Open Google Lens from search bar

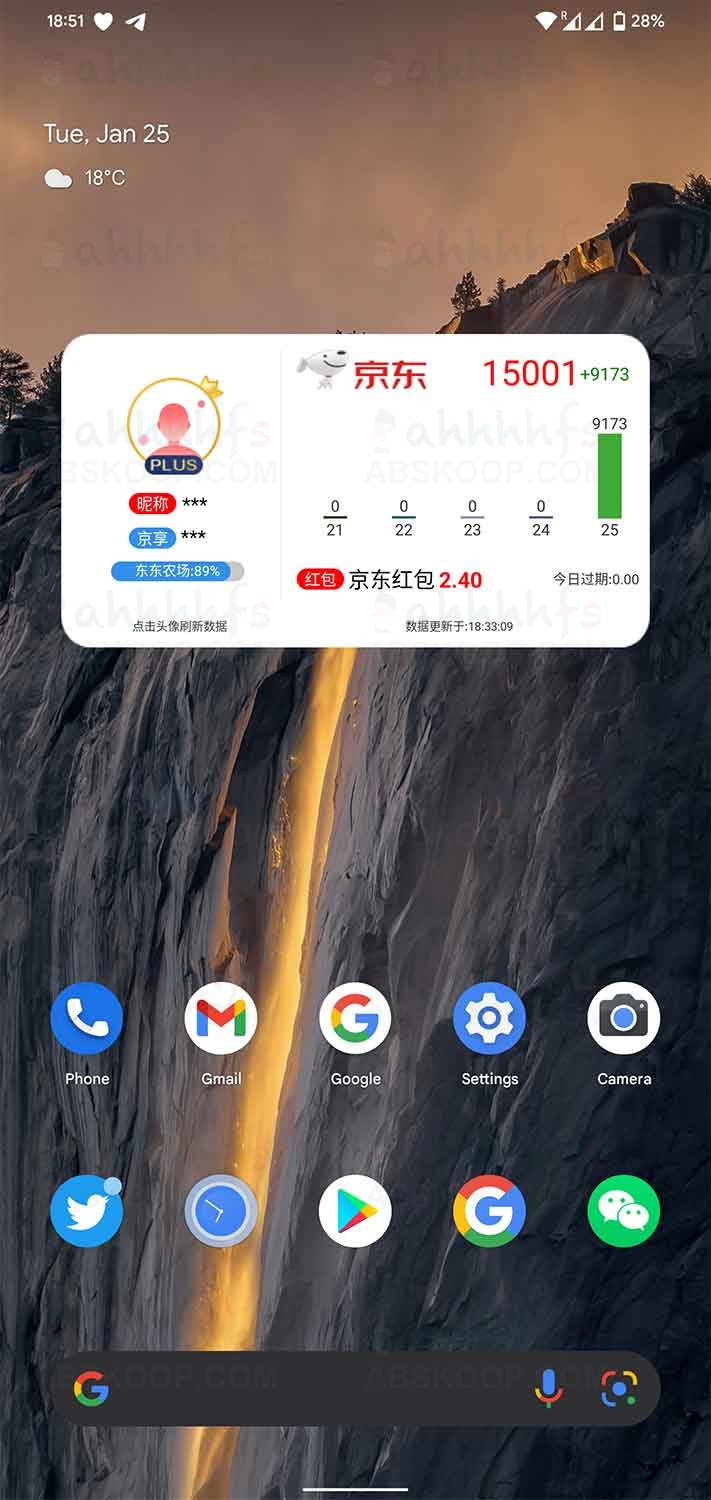pos(619,1388)
